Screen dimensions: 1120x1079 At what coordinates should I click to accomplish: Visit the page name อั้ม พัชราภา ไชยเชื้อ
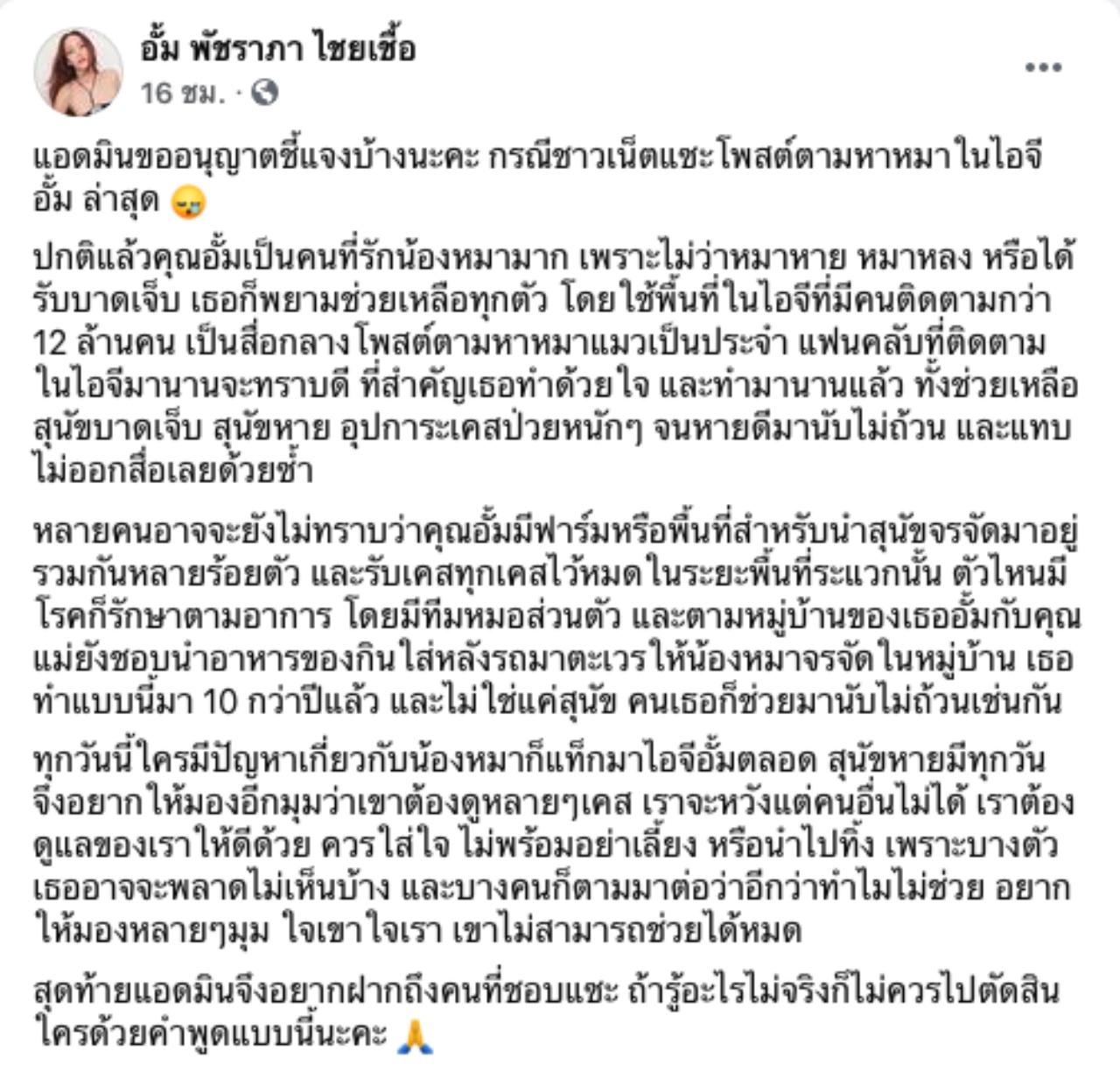click(x=278, y=48)
